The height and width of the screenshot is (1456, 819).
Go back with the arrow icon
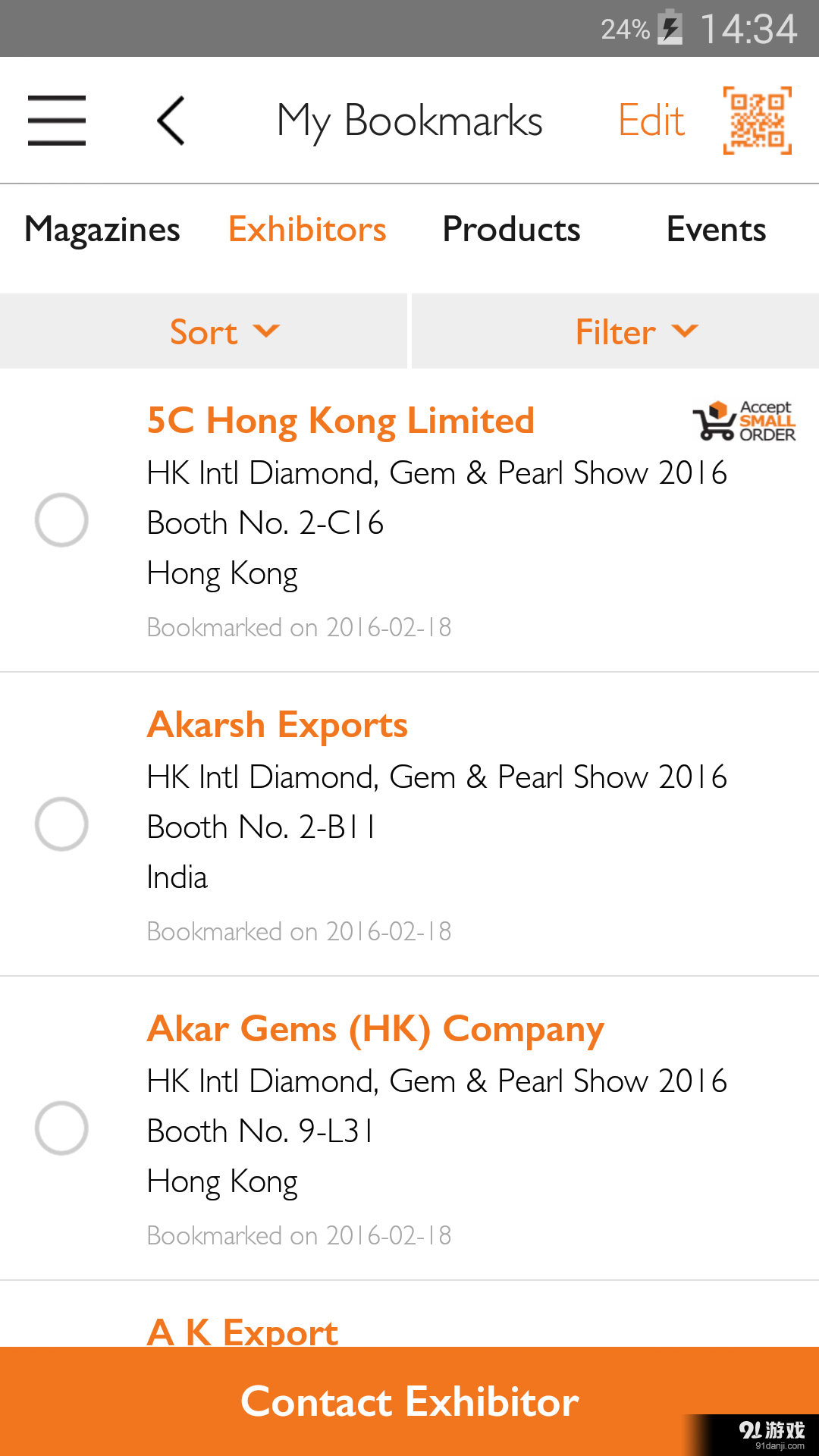click(171, 121)
